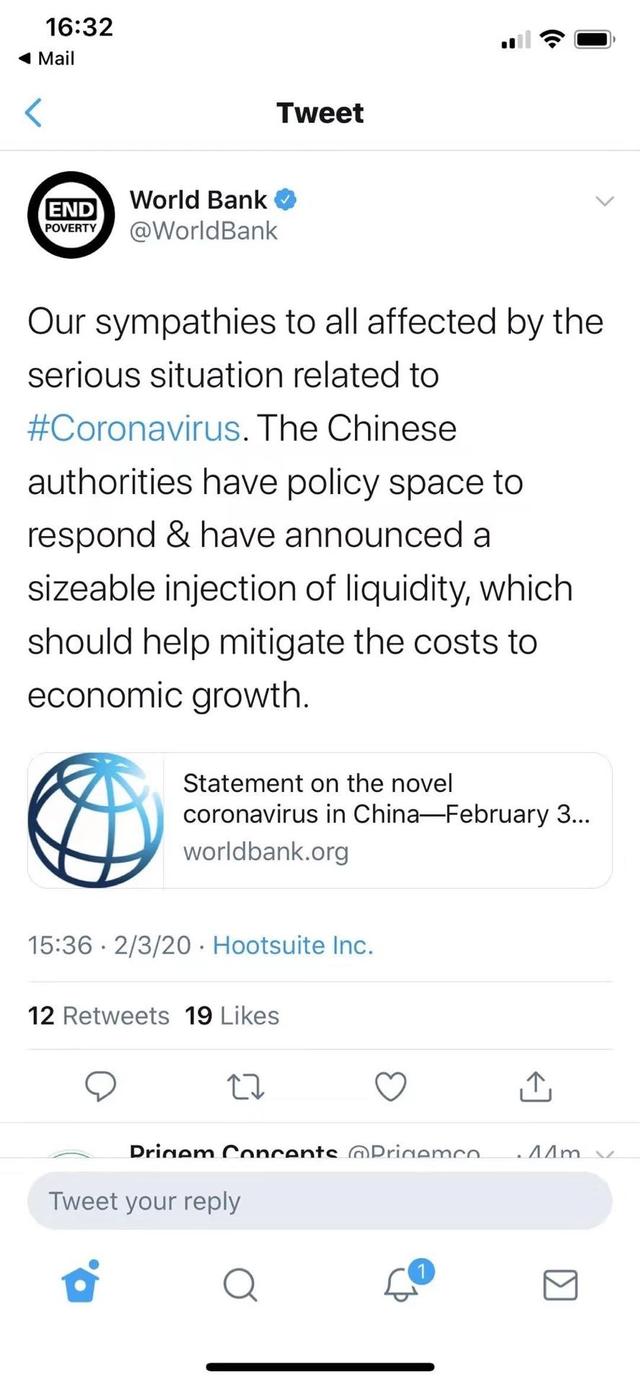640x1385 pixels.
Task: Tap the Hootsuite Inc. source link
Action: [x=293, y=945]
